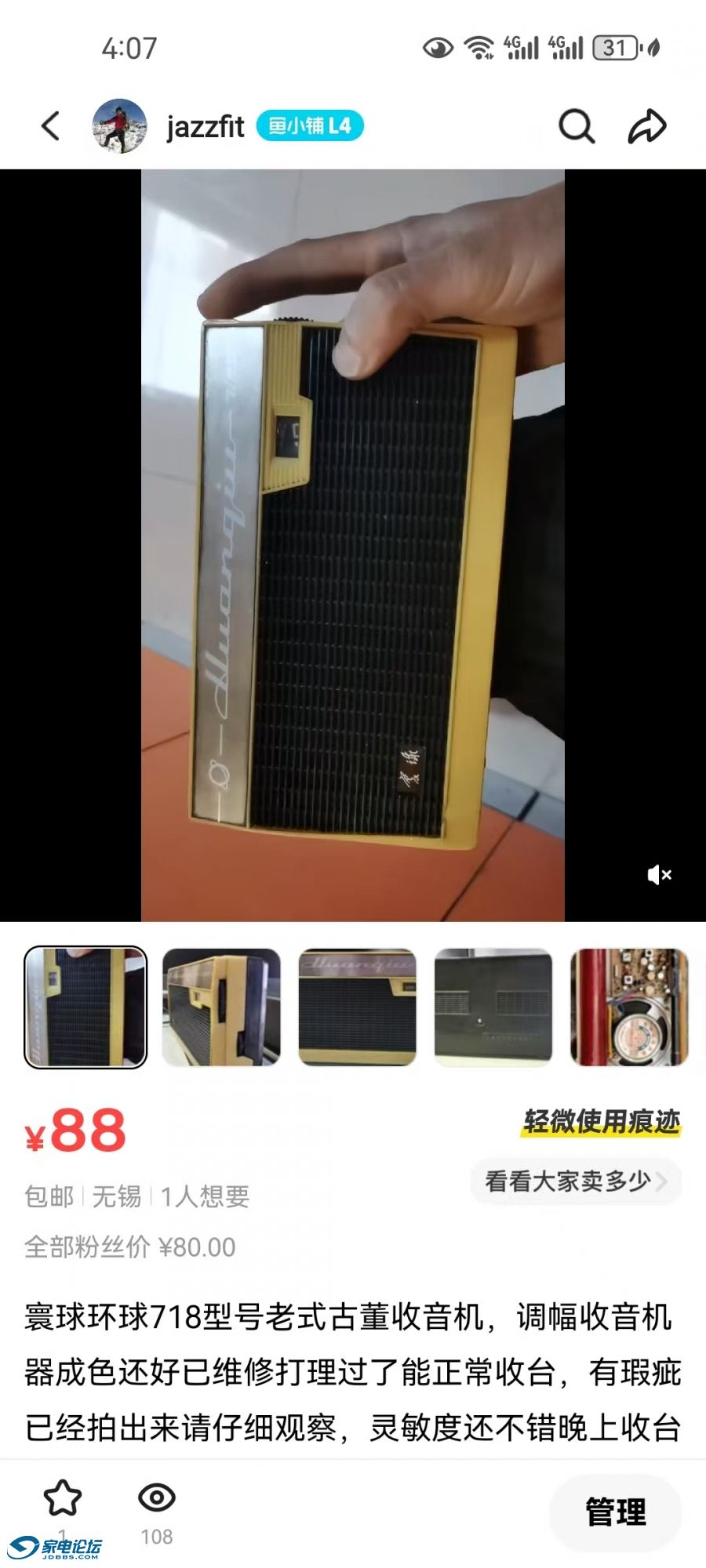Select the second thumbnail showing the radio's side
This screenshot has width=706, height=1568.
(x=221, y=1007)
